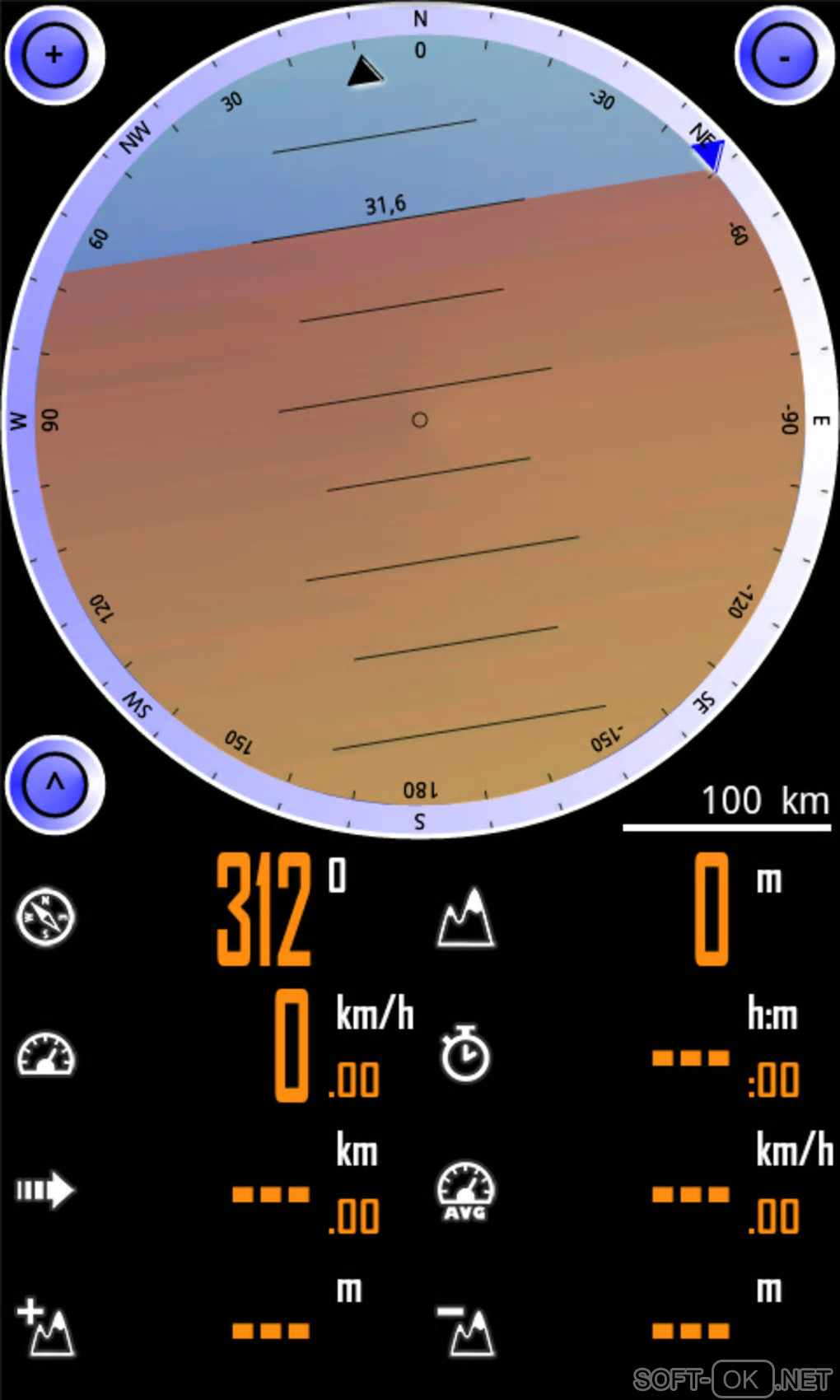Zoom in with the plus button
Viewport: 840px width, 1400px height.
pos(54,55)
